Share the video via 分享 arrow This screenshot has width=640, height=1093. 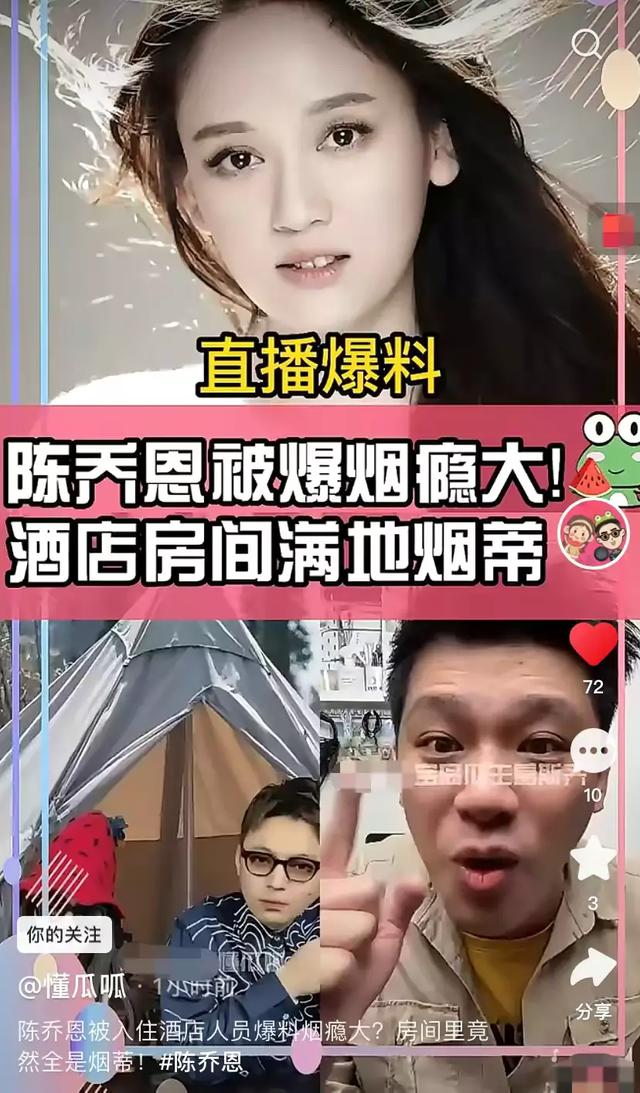pyautogui.click(x=594, y=968)
